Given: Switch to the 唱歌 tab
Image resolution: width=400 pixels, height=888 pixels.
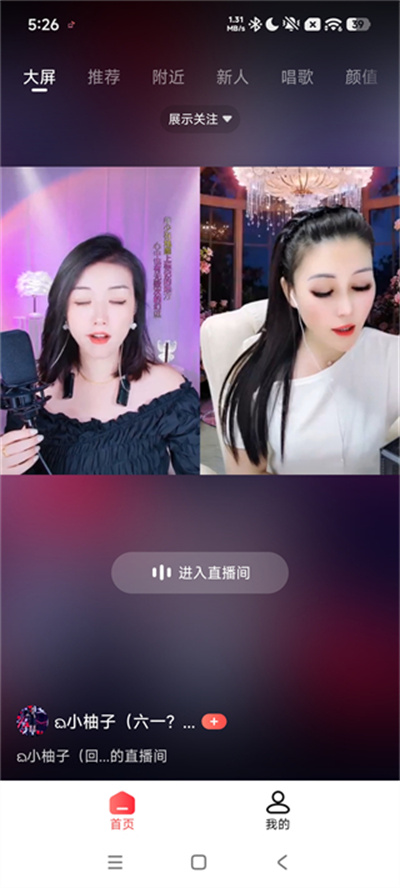Looking at the screenshot, I should [297, 78].
